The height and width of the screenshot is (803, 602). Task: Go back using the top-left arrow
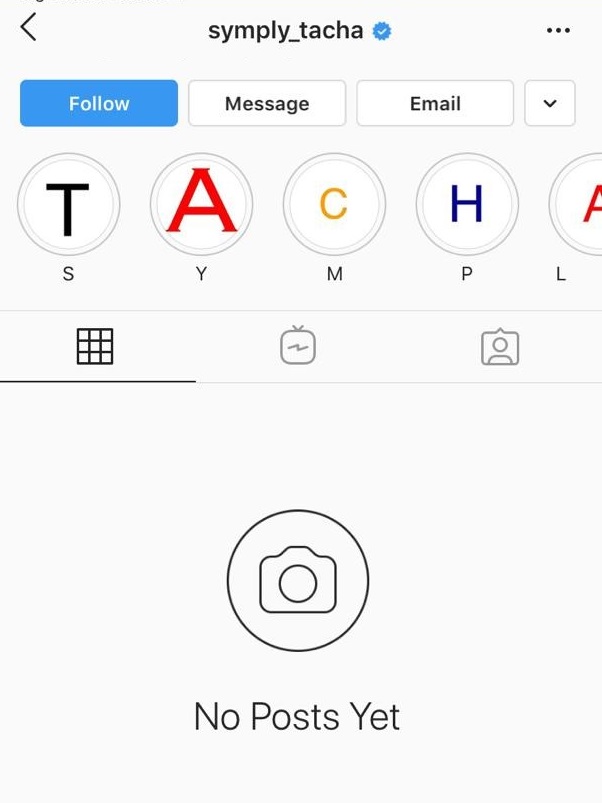[28, 29]
